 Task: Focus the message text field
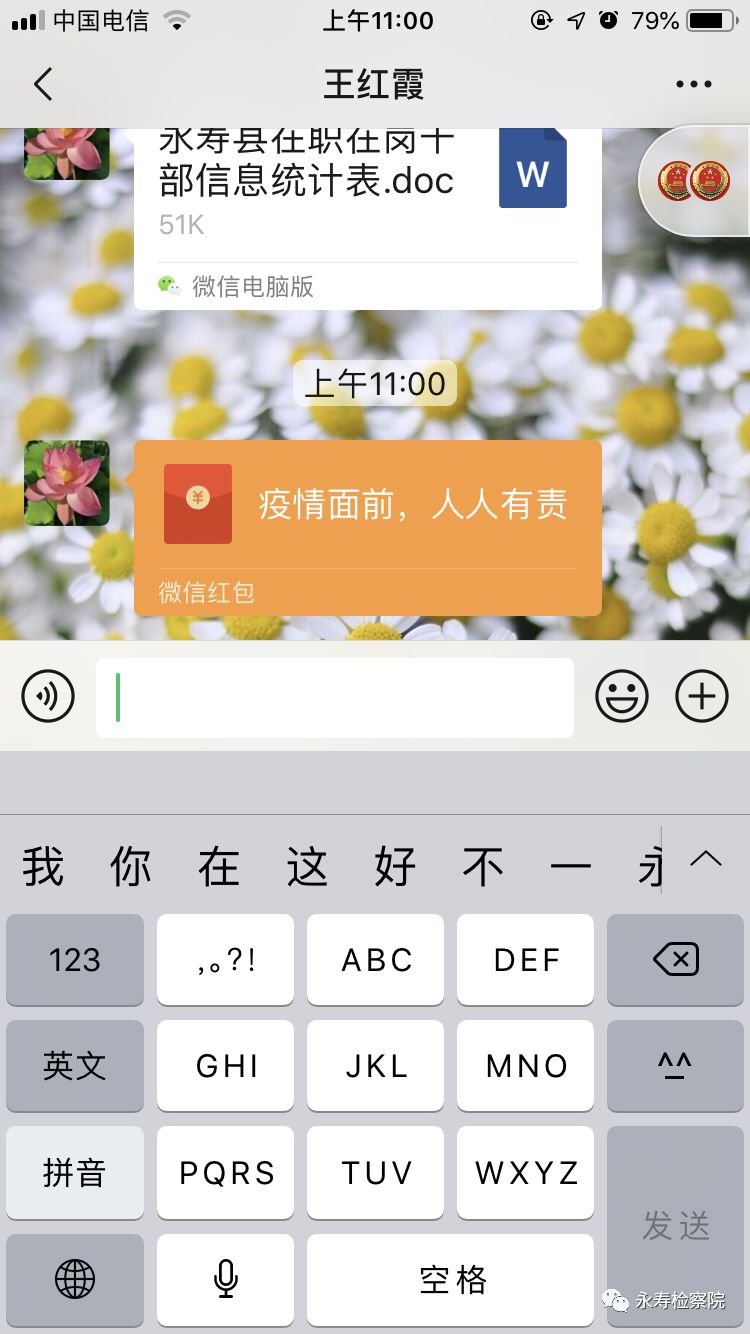335,697
